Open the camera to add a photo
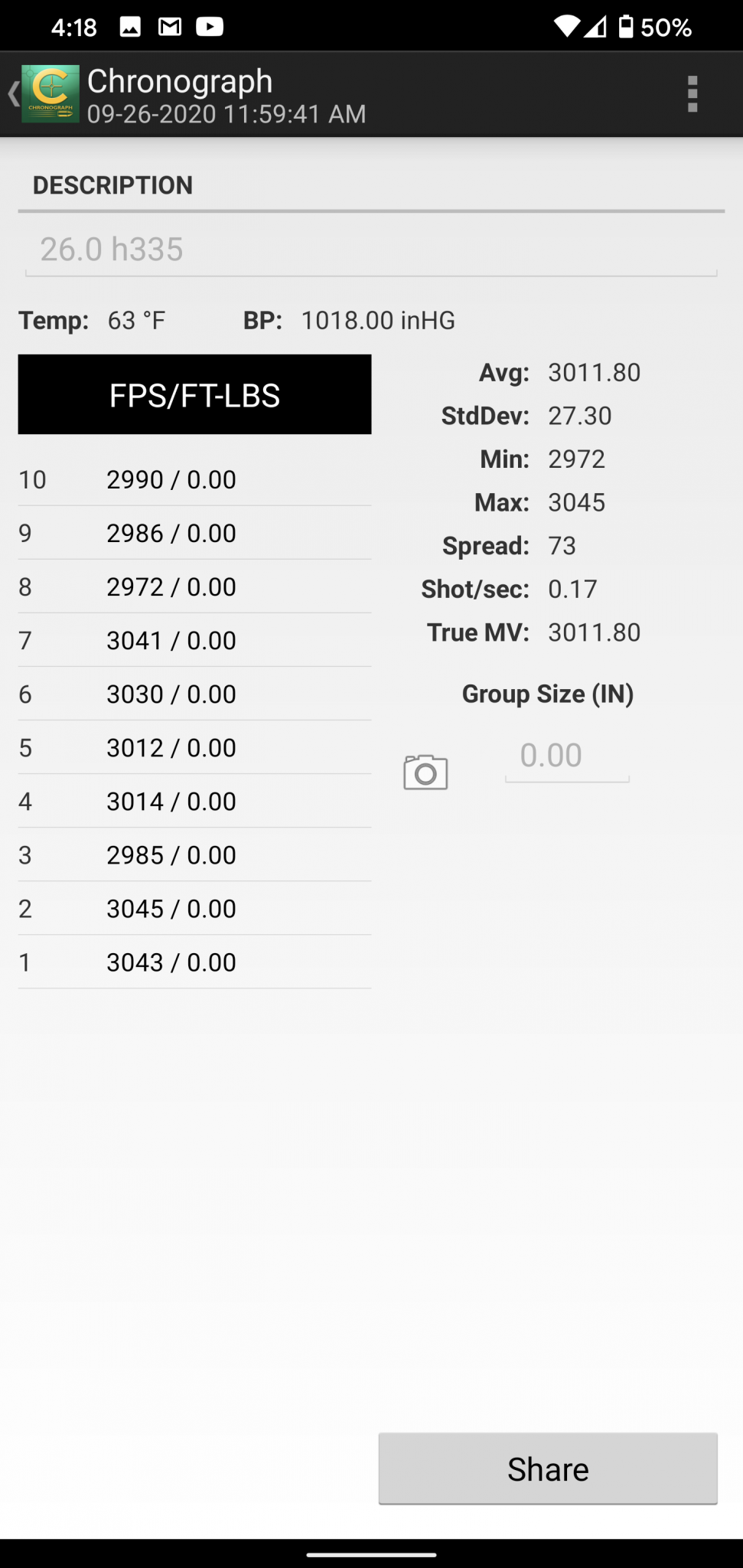This screenshot has width=743, height=1568. [425, 772]
